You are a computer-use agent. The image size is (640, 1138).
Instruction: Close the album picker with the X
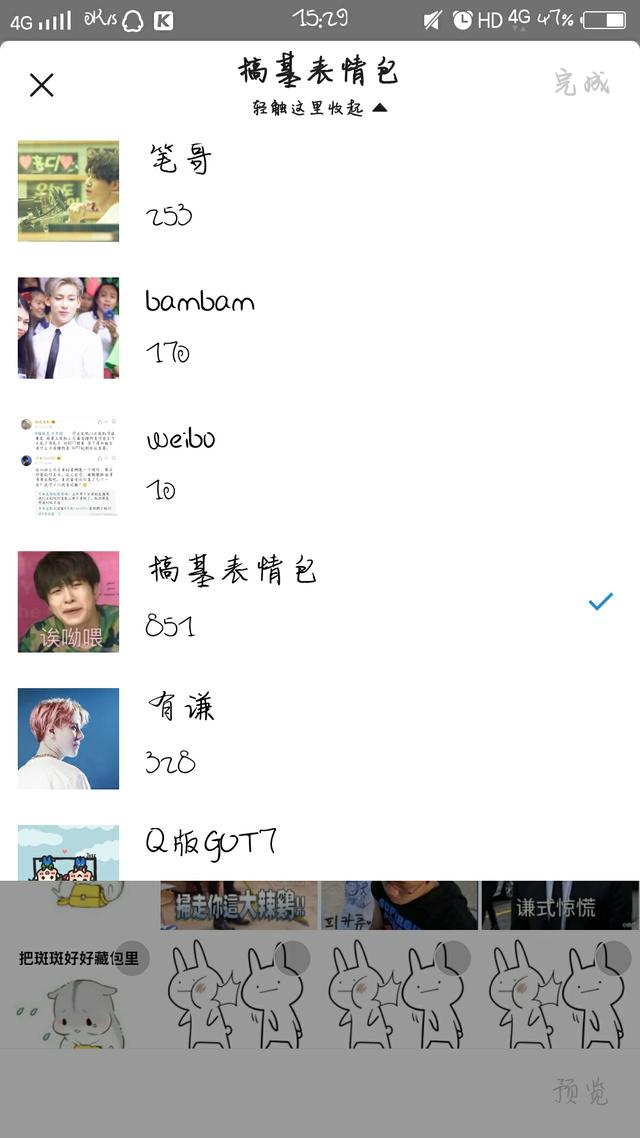click(42, 85)
